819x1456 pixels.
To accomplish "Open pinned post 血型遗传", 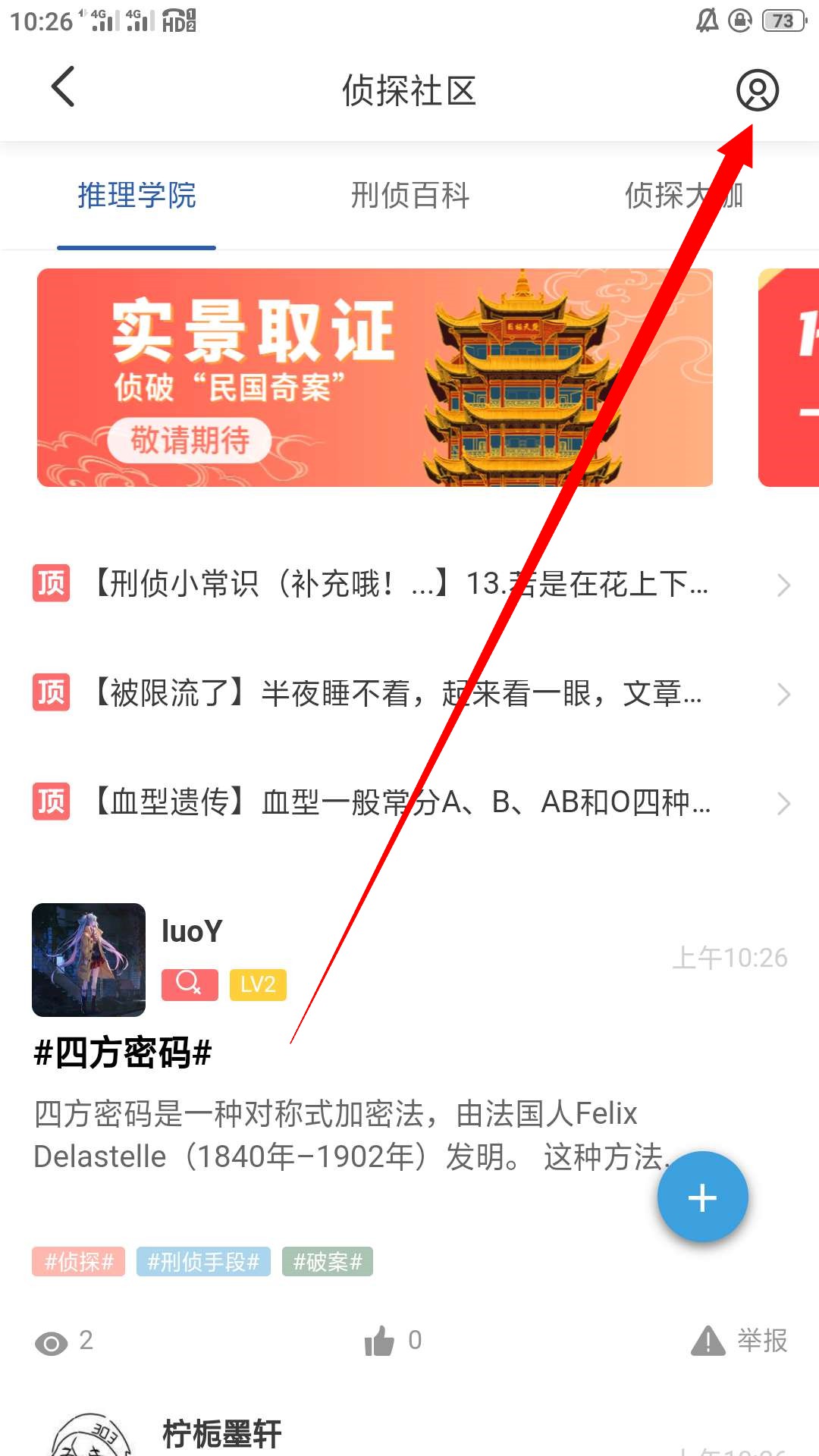I will pyautogui.click(x=402, y=802).
